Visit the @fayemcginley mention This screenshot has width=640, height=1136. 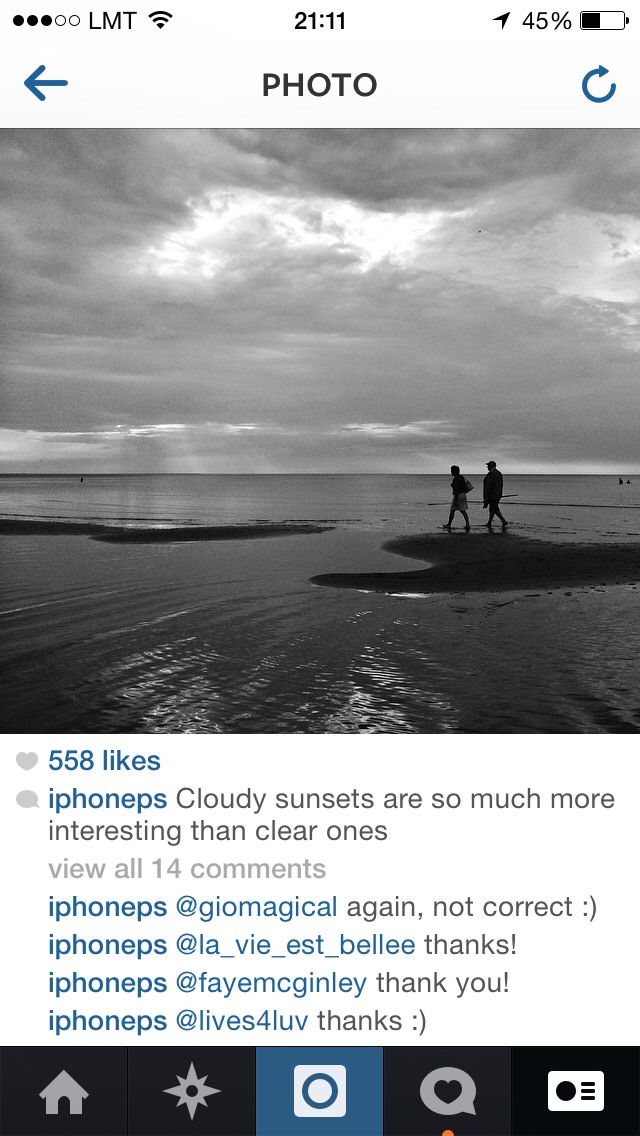[x=271, y=983]
